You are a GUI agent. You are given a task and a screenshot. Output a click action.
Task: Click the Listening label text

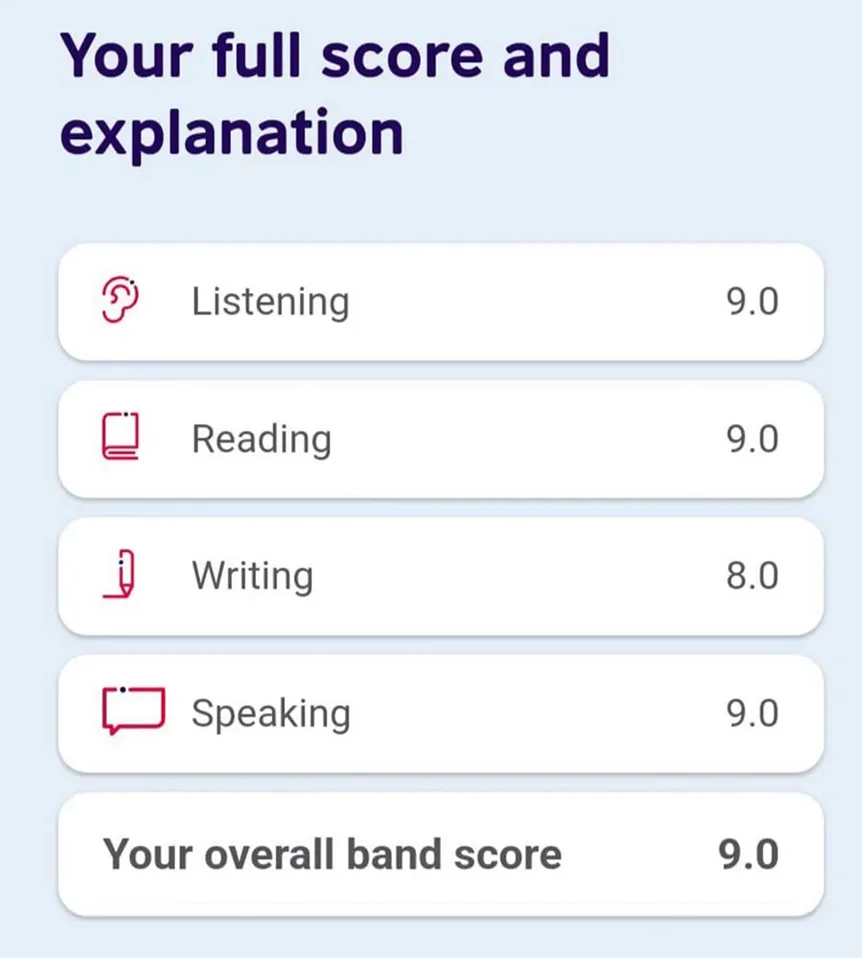[268, 300]
